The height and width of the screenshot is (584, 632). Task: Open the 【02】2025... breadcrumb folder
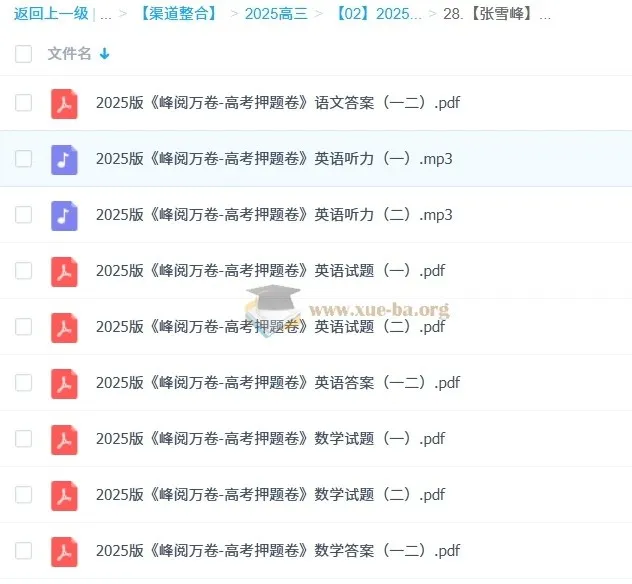(377, 14)
